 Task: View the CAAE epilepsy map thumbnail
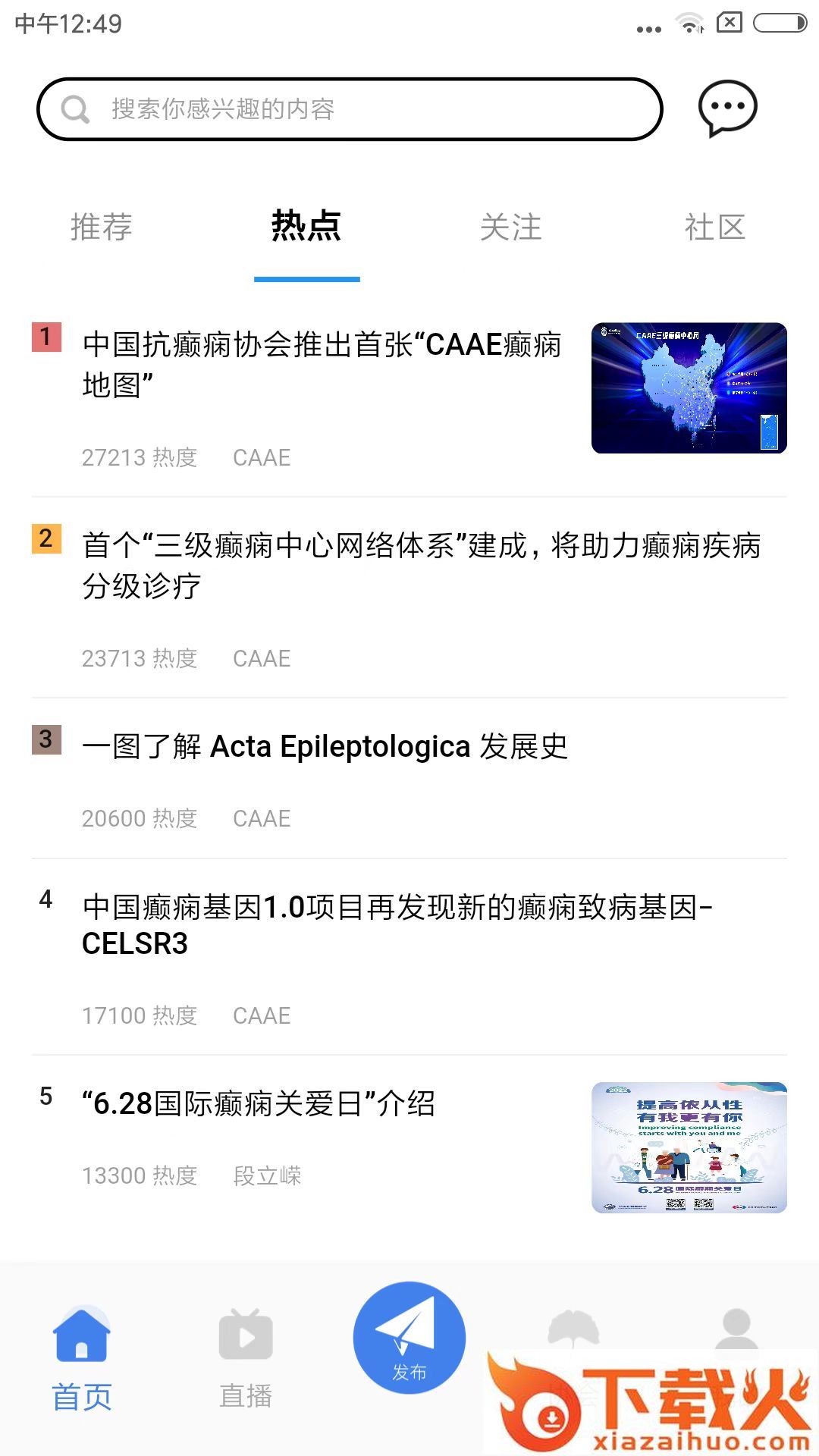[x=689, y=388]
